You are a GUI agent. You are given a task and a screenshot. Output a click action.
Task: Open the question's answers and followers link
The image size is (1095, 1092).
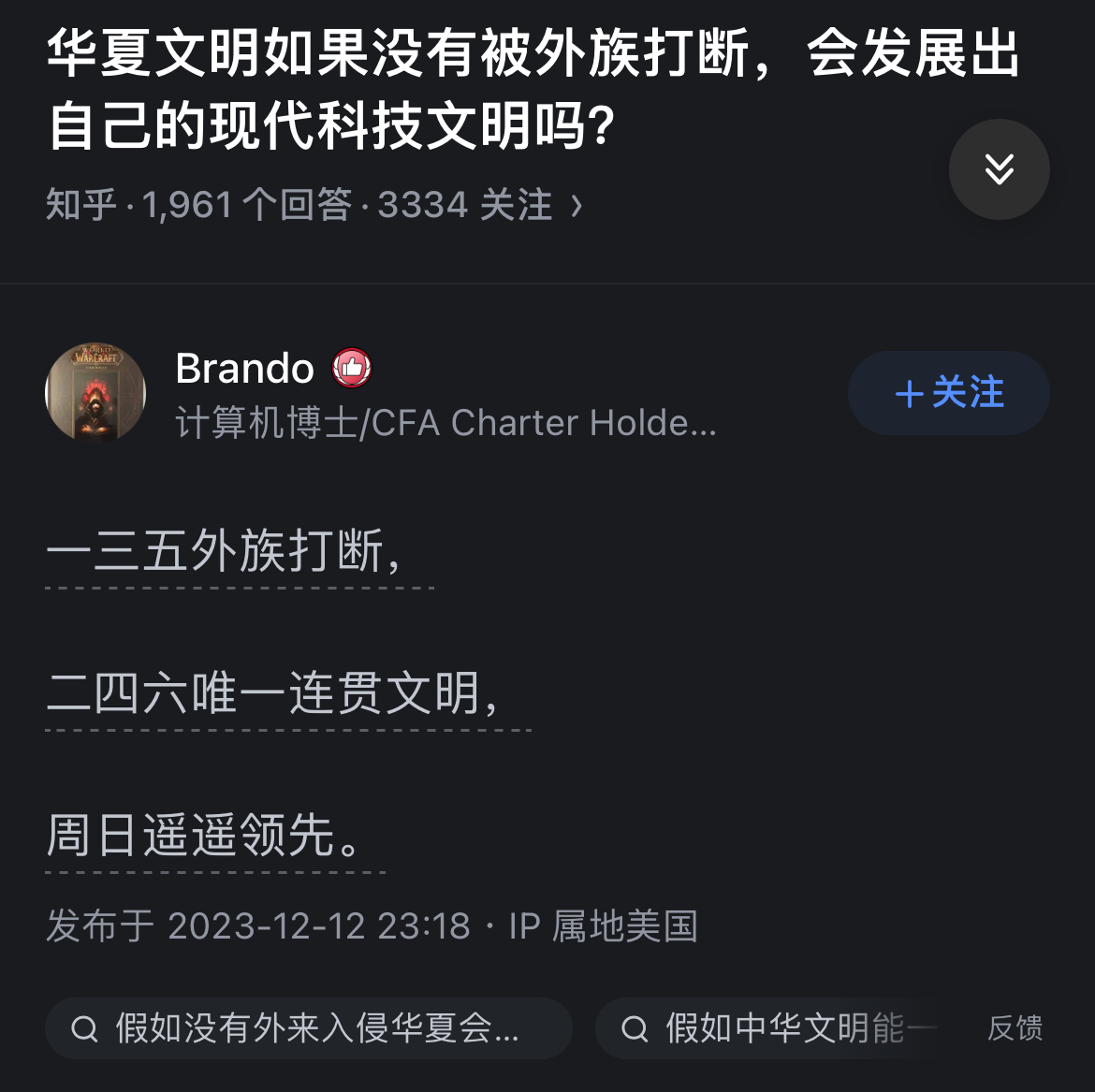click(x=314, y=205)
